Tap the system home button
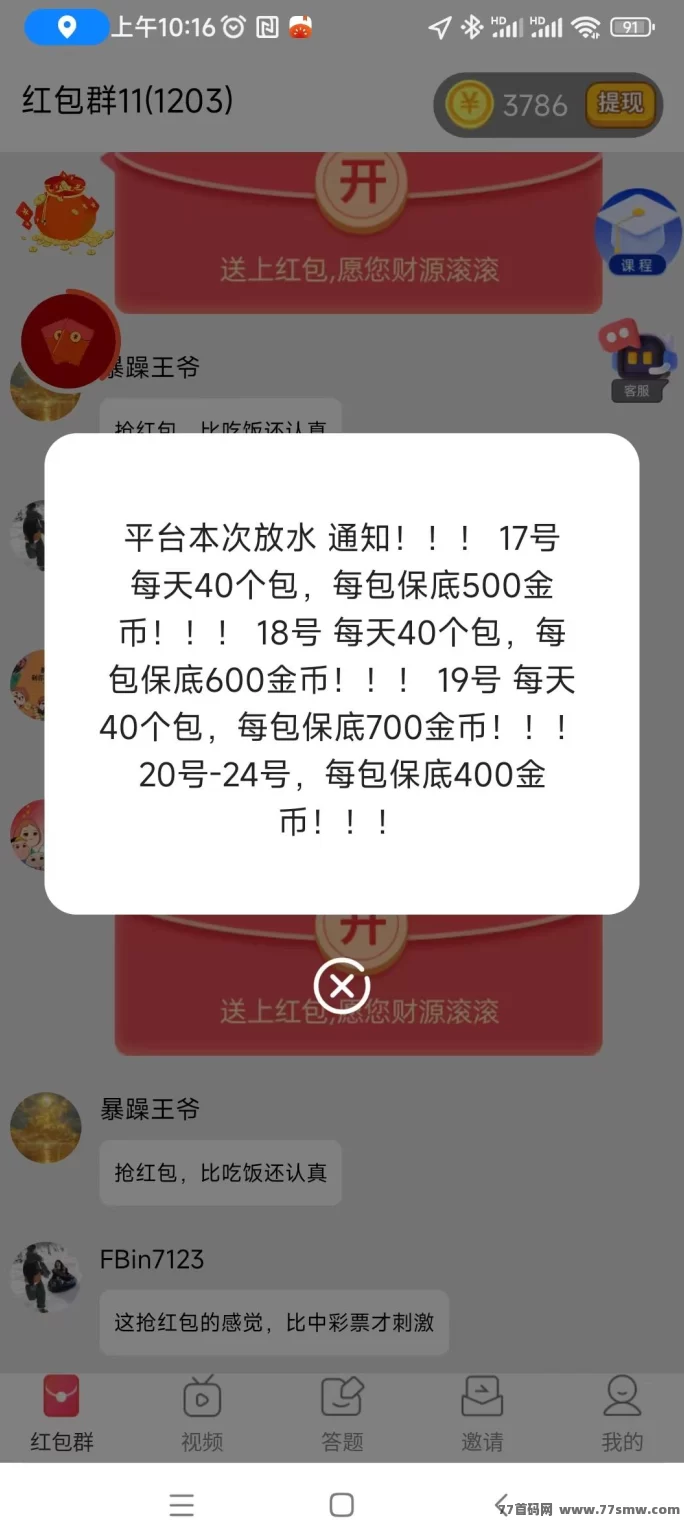 (342, 1504)
